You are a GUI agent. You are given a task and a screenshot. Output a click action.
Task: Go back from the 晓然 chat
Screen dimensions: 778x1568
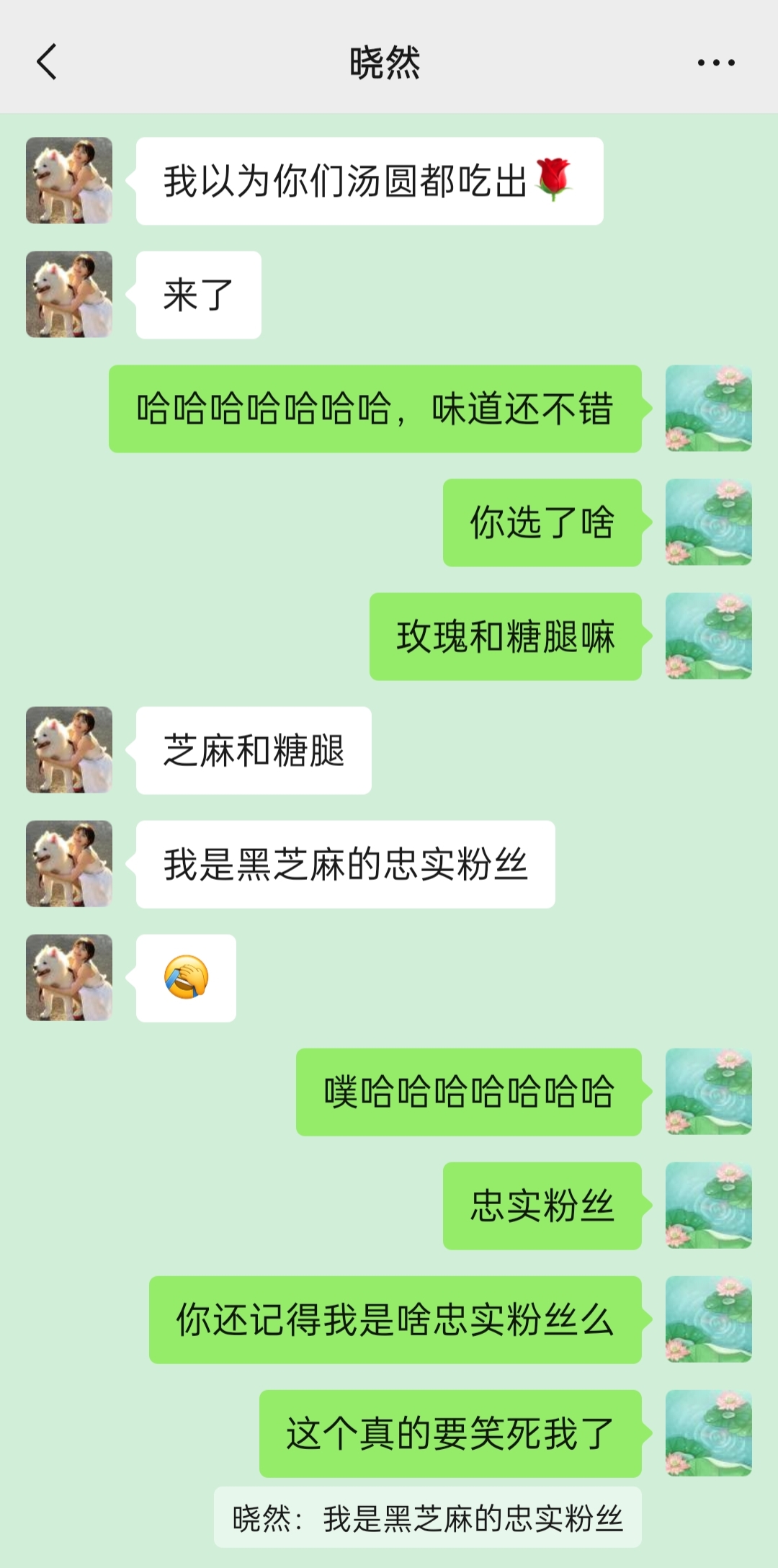tap(47, 62)
